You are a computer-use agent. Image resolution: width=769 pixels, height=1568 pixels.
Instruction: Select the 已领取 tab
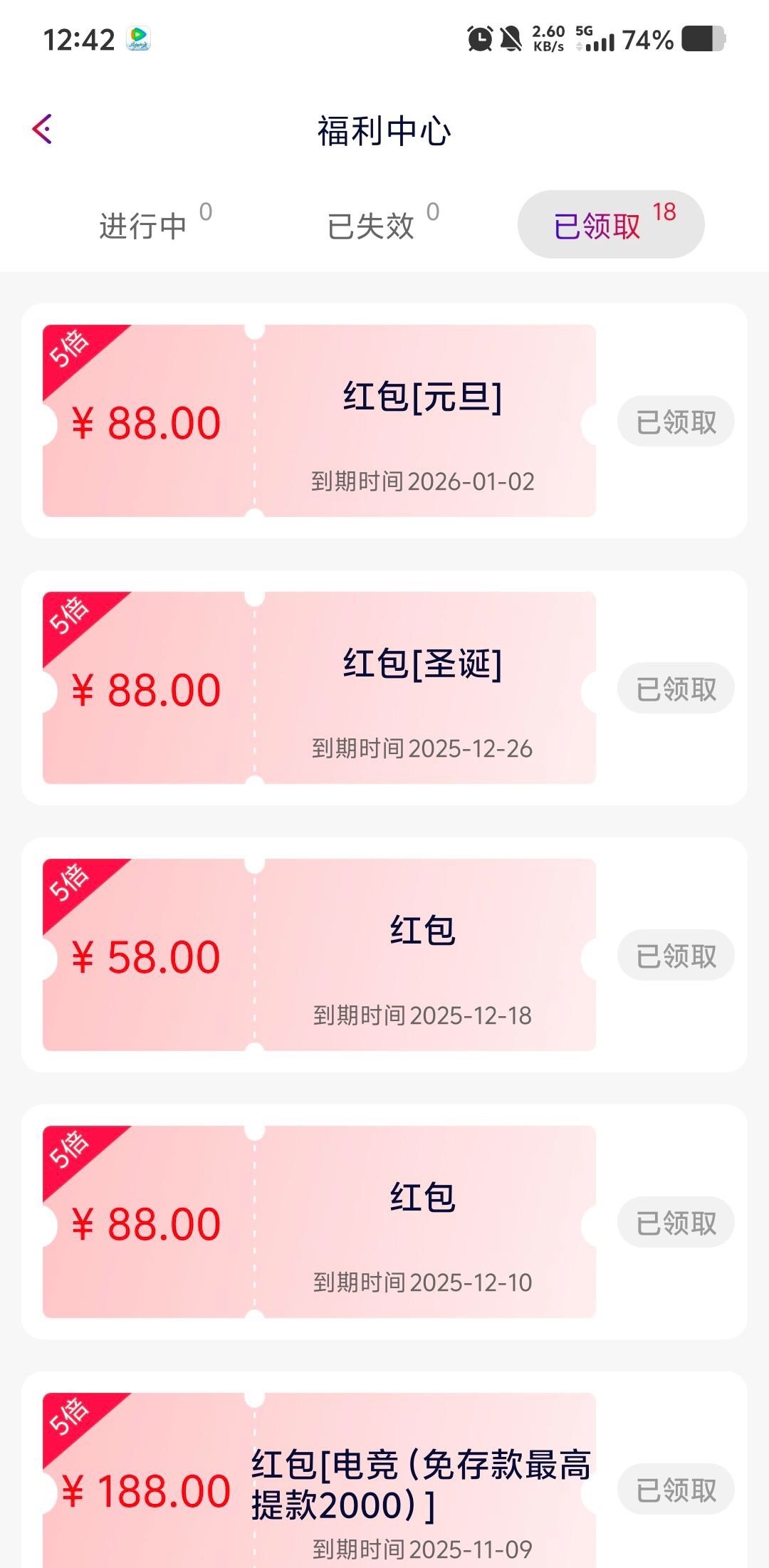pyautogui.click(x=610, y=225)
